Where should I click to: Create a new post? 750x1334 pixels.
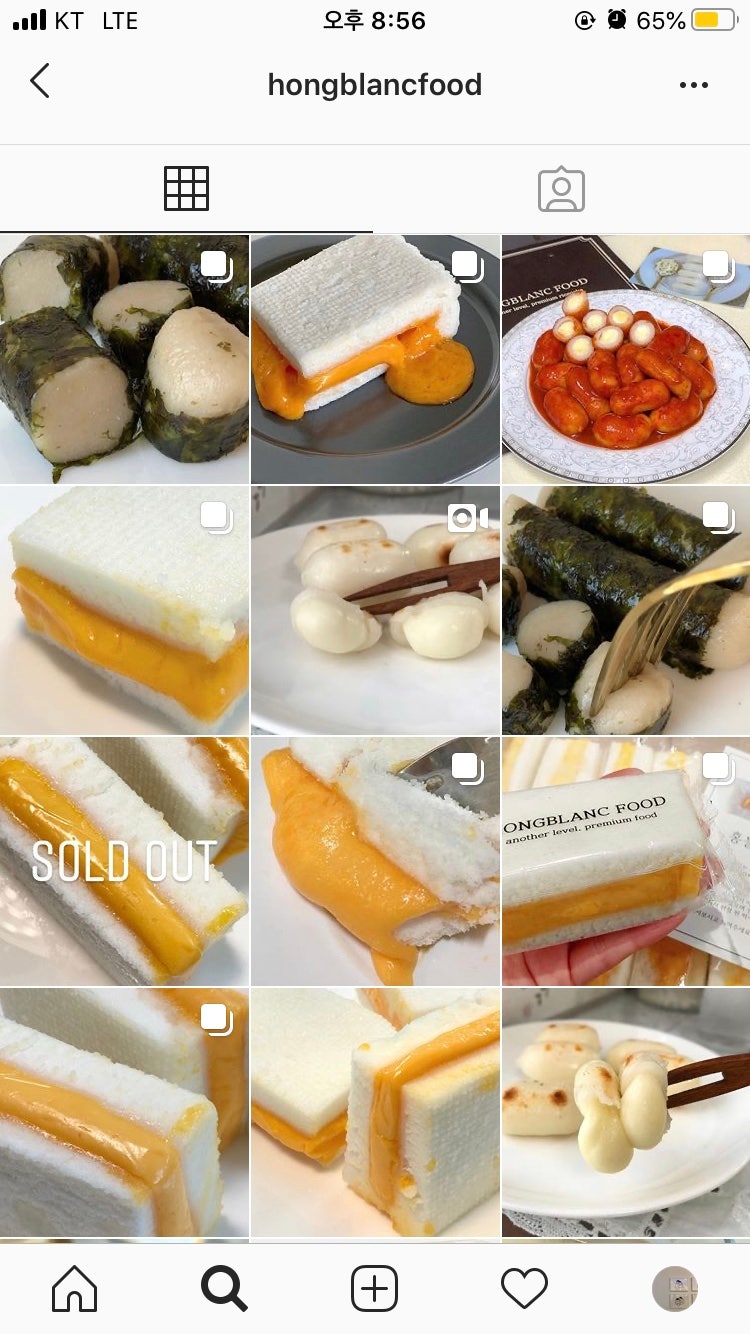(x=375, y=1288)
